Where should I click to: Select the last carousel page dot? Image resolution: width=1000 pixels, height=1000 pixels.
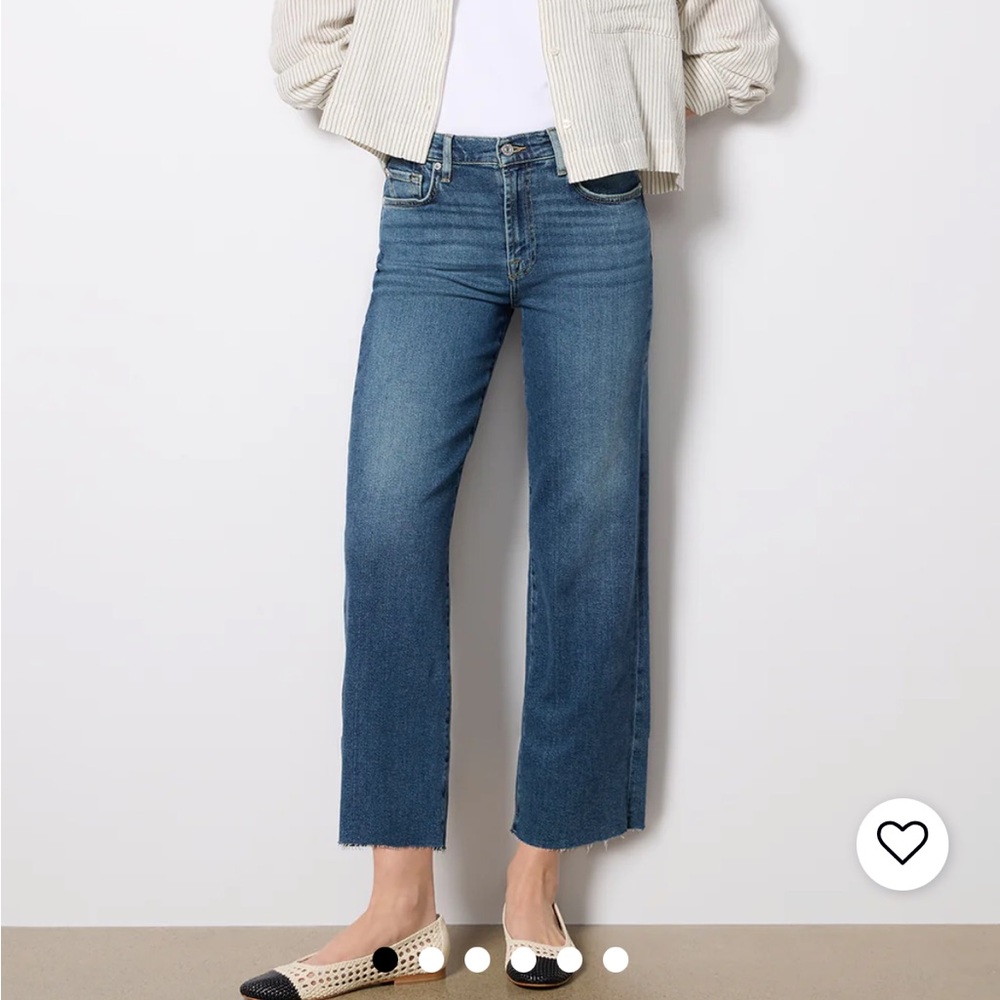tap(615, 960)
